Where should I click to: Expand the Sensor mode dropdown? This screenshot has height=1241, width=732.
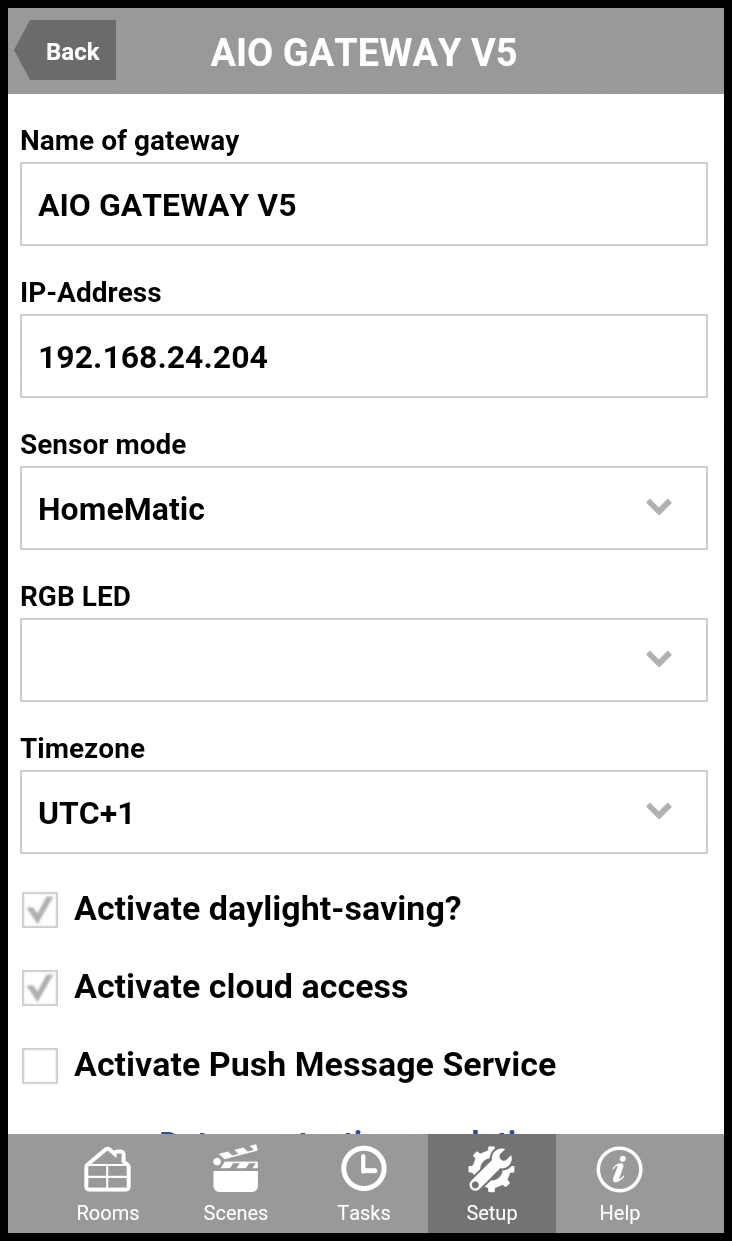[x=364, y=508]
